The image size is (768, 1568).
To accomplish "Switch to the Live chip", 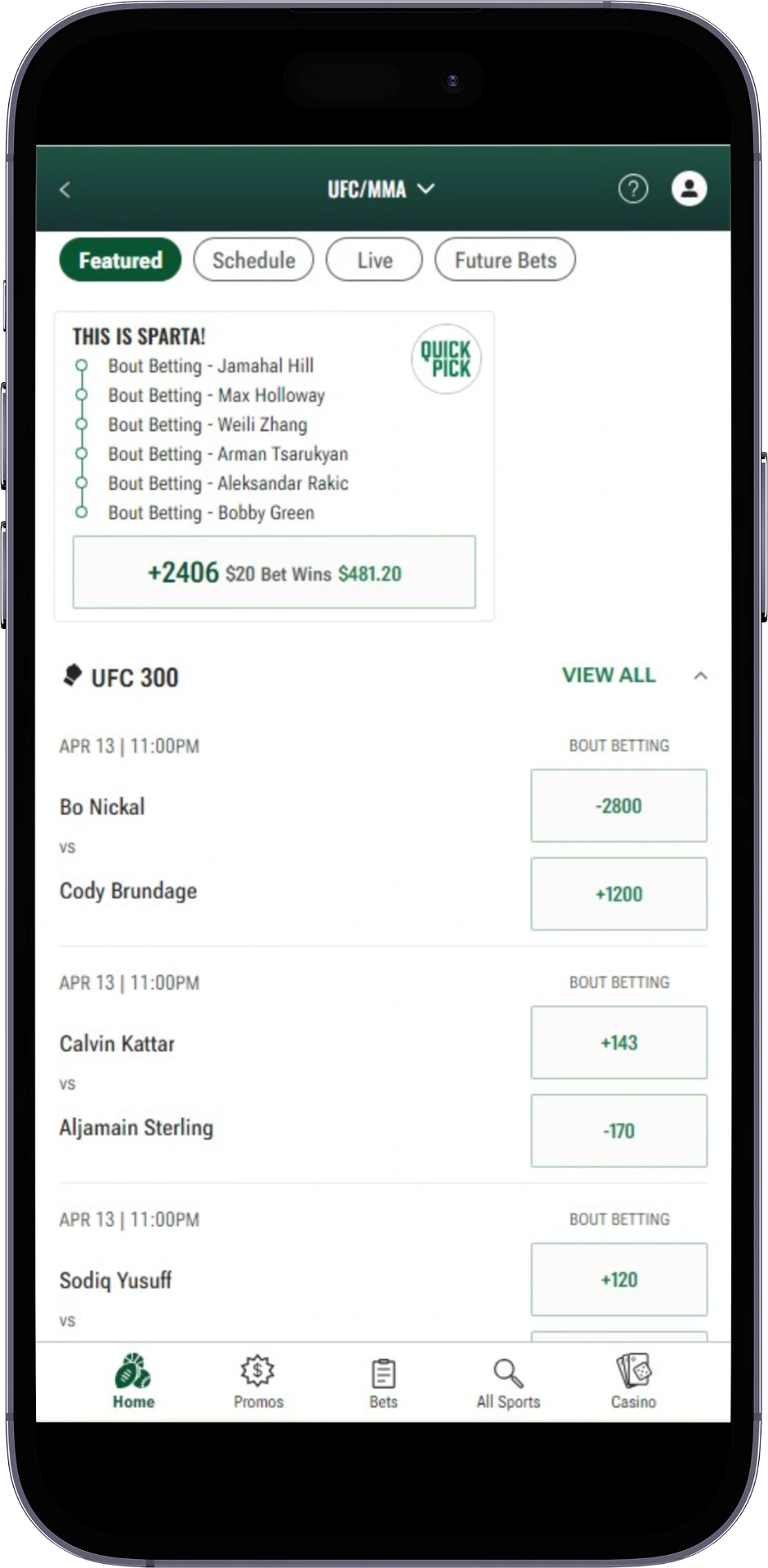I will (x=374, y=260).
